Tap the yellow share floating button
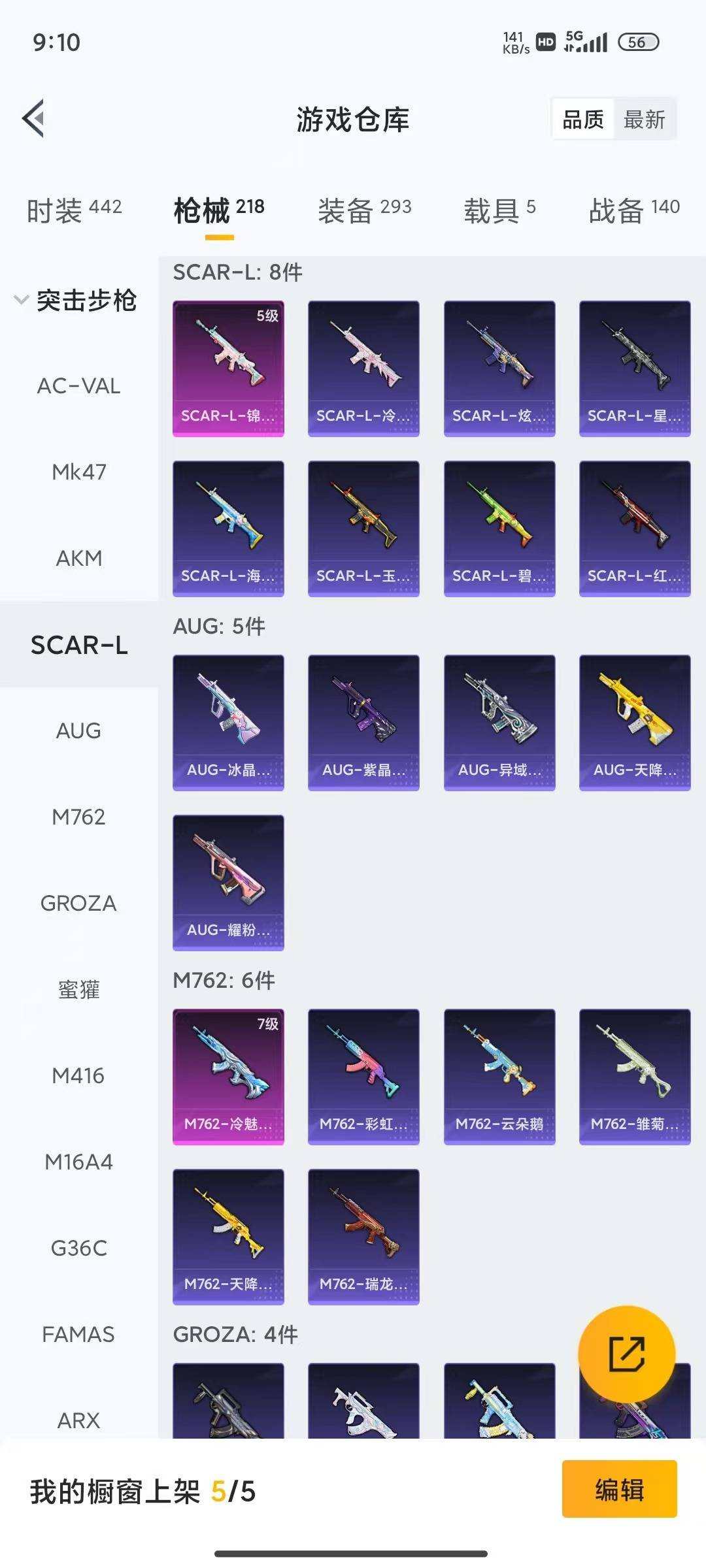The height and width of the screenshot is (1568, 706). pos(626,1354)
